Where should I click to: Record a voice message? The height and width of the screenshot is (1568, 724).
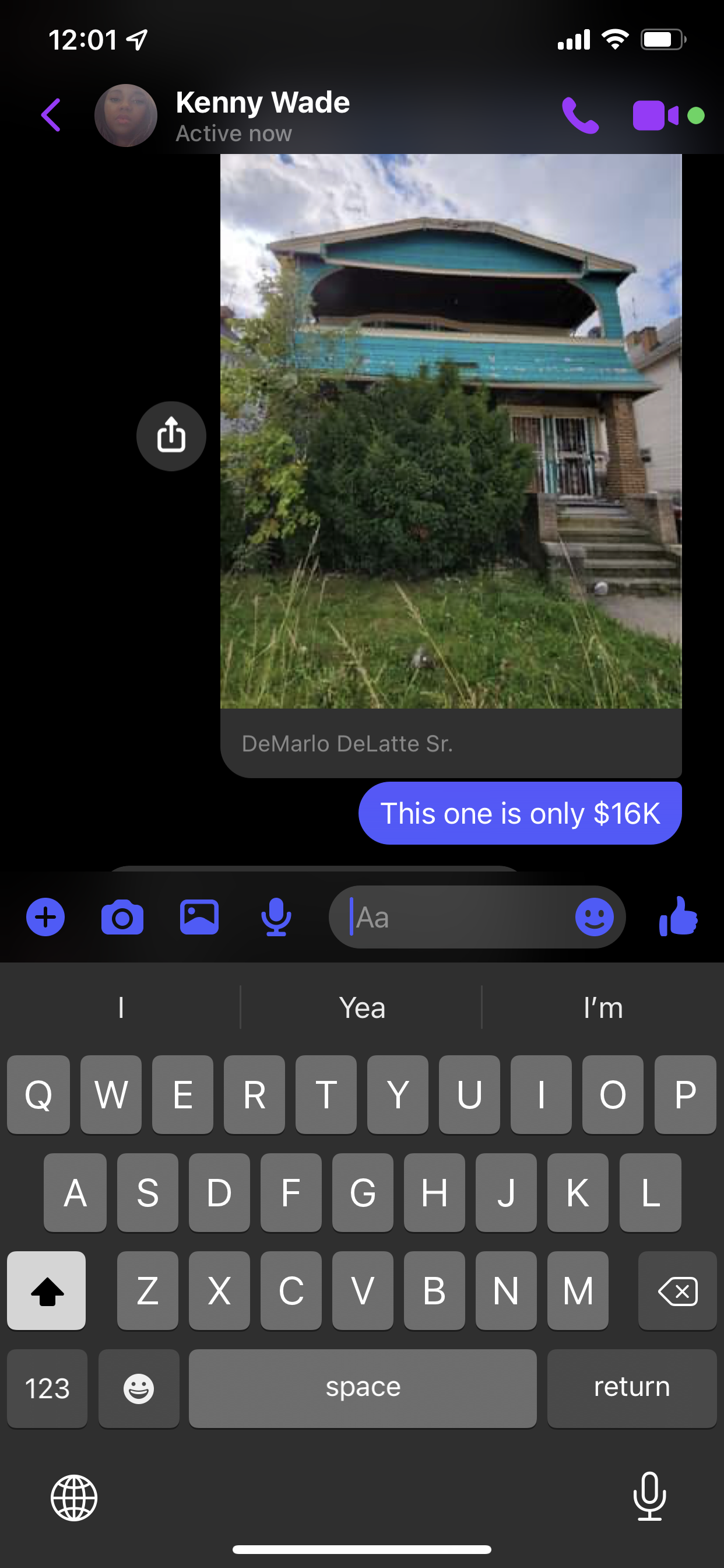276,916
